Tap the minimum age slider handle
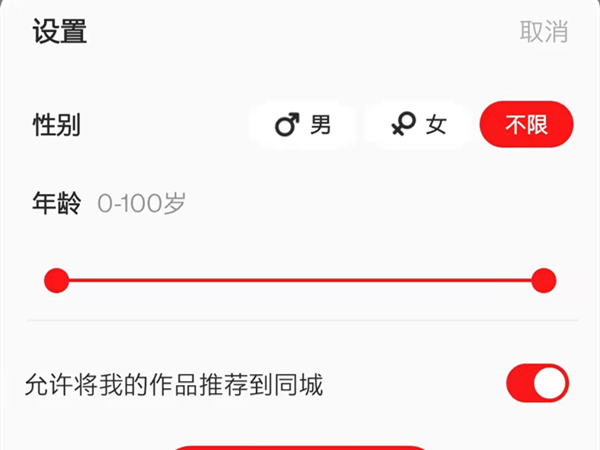Screen dimensions: 600x450 tap(57, 280)
